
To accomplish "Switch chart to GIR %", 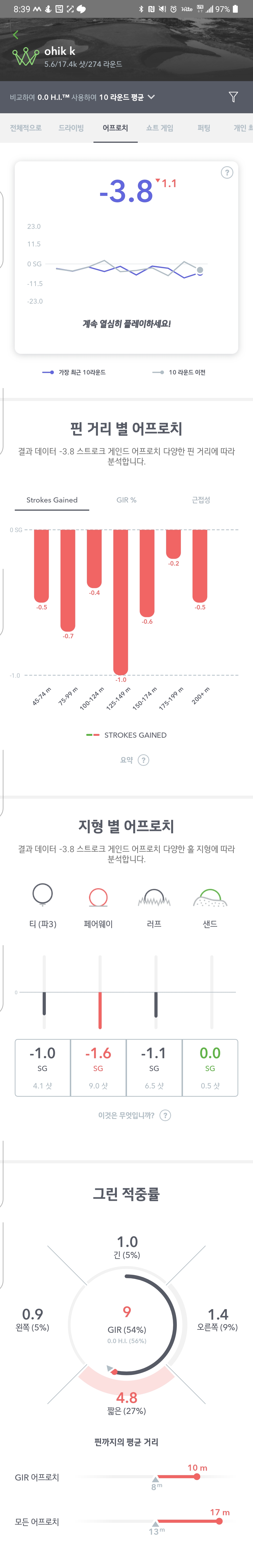I will pyautogui.click(x=126, y=500).
